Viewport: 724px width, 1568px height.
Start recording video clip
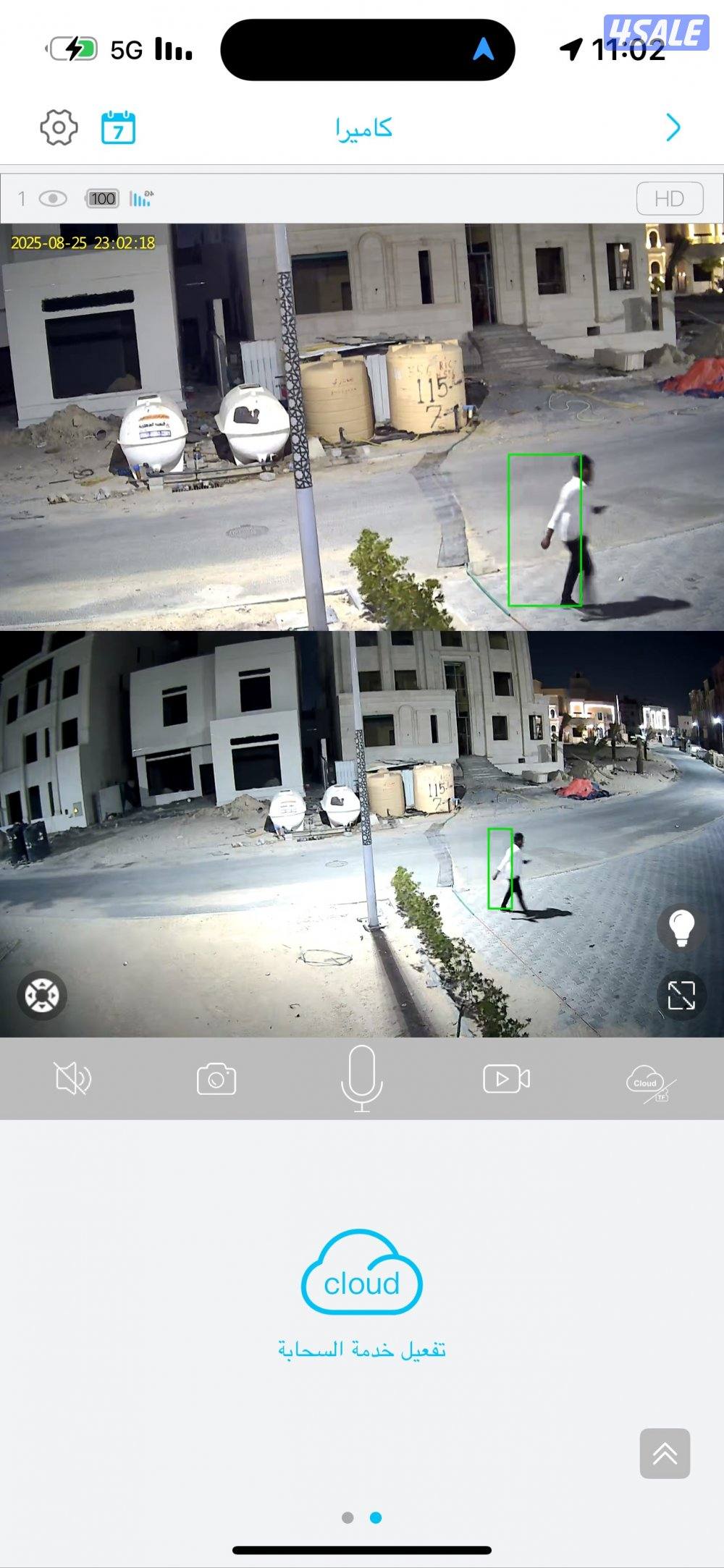point(506,1079)
